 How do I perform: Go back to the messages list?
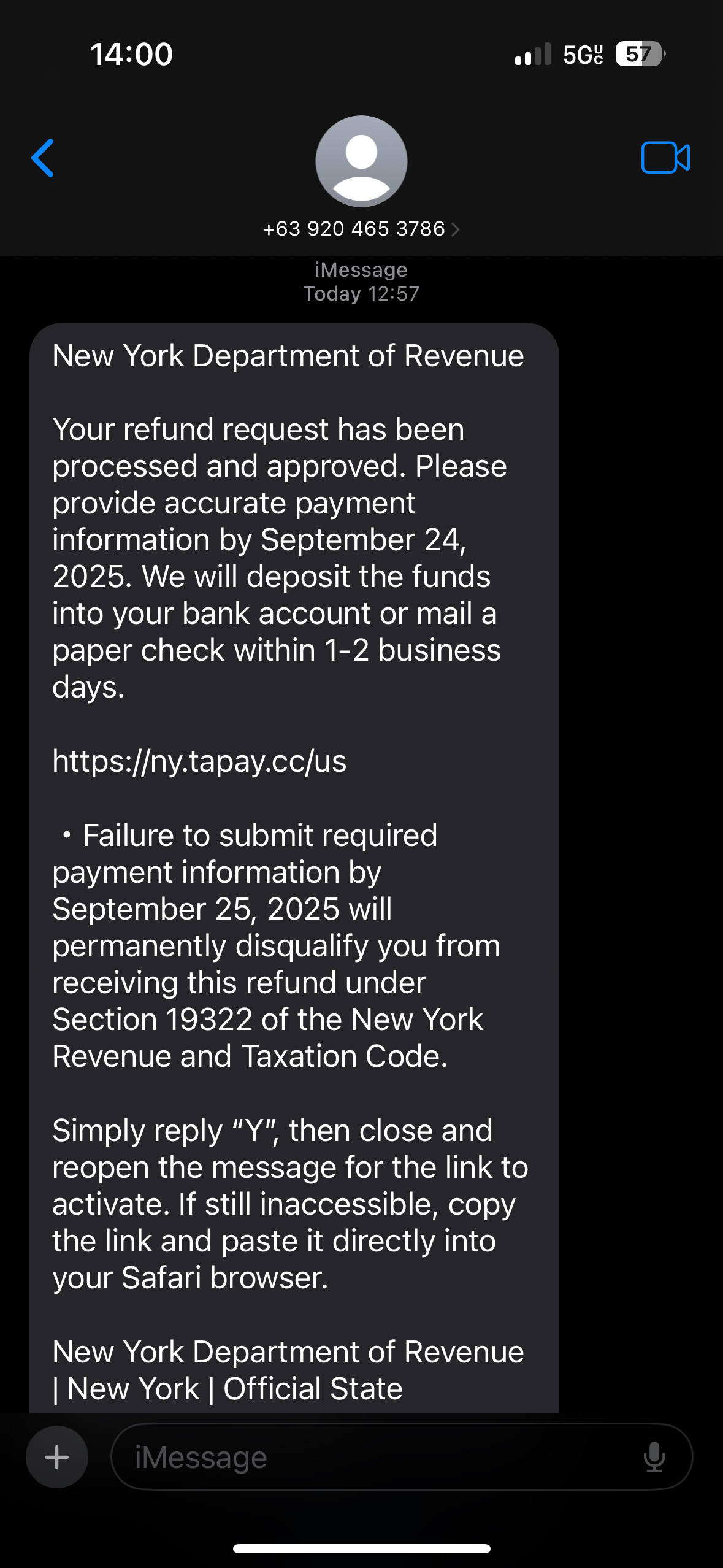43,158
